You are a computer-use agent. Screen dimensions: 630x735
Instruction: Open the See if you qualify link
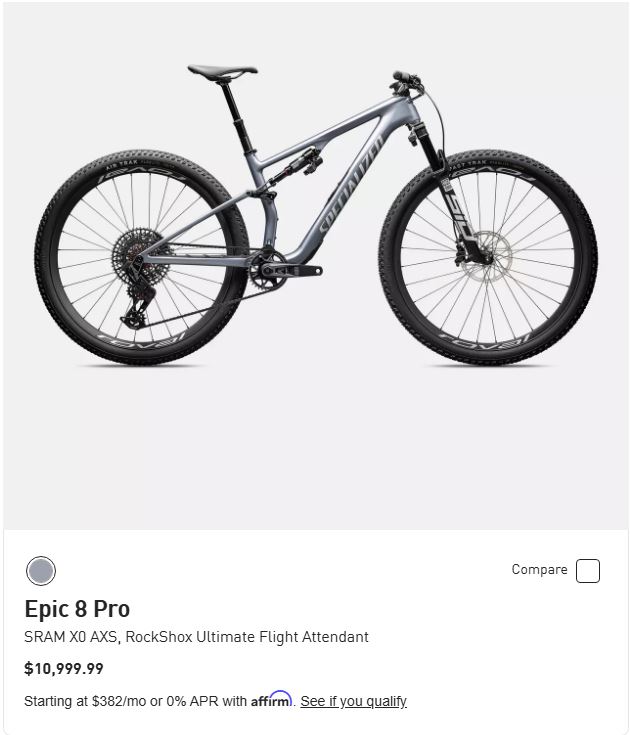(353, 701)
